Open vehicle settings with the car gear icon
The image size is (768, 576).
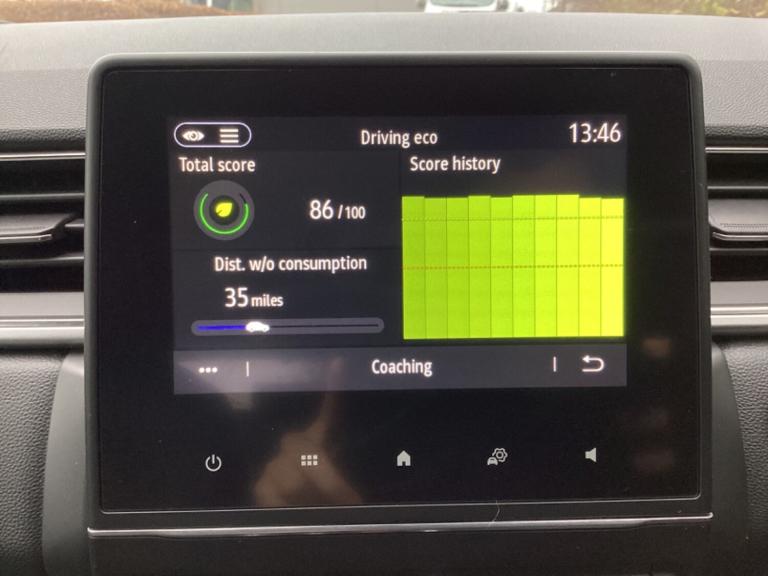pyautogui.click(x=497, y=457)
